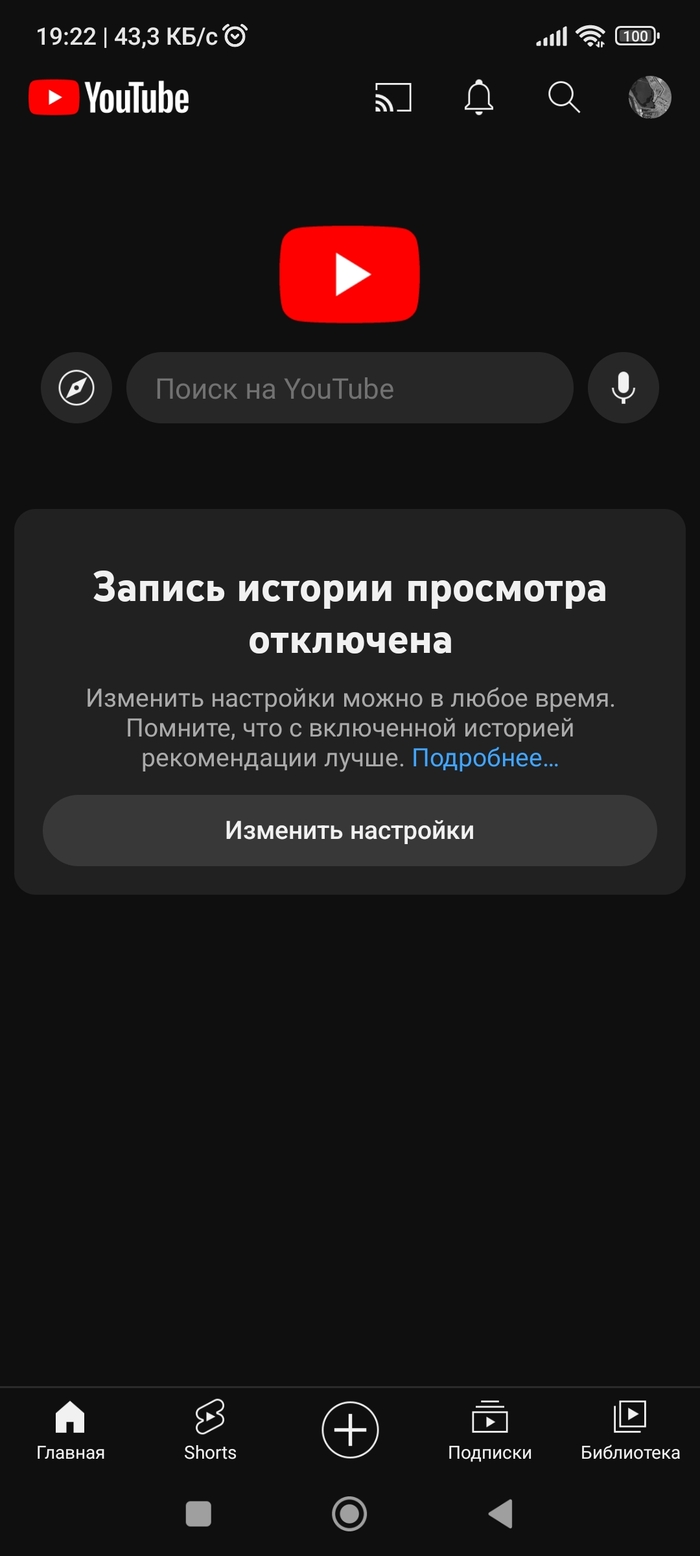The width and height of the screenshot is (700, 1556).
Task: Switch to the Shorts tab
Action: click(x=210, y=1430)
